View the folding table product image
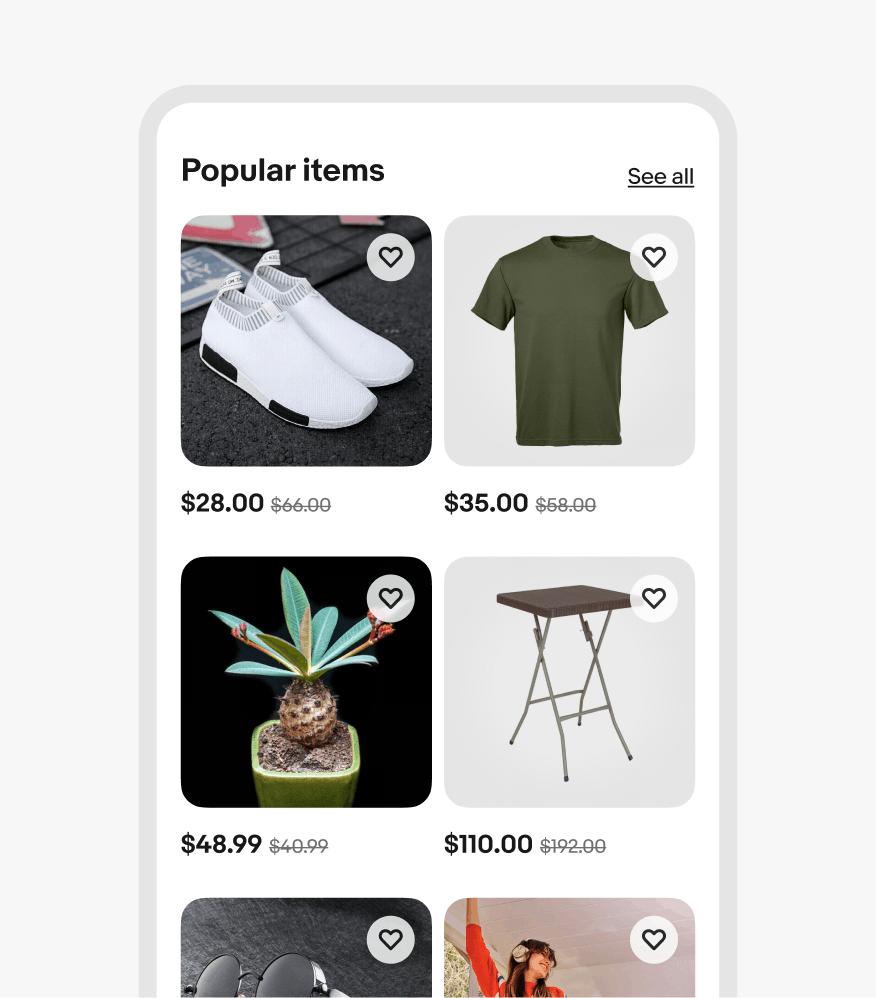This screenshot has width=876, height=998. pyautogui.click(x=569, y=681)
